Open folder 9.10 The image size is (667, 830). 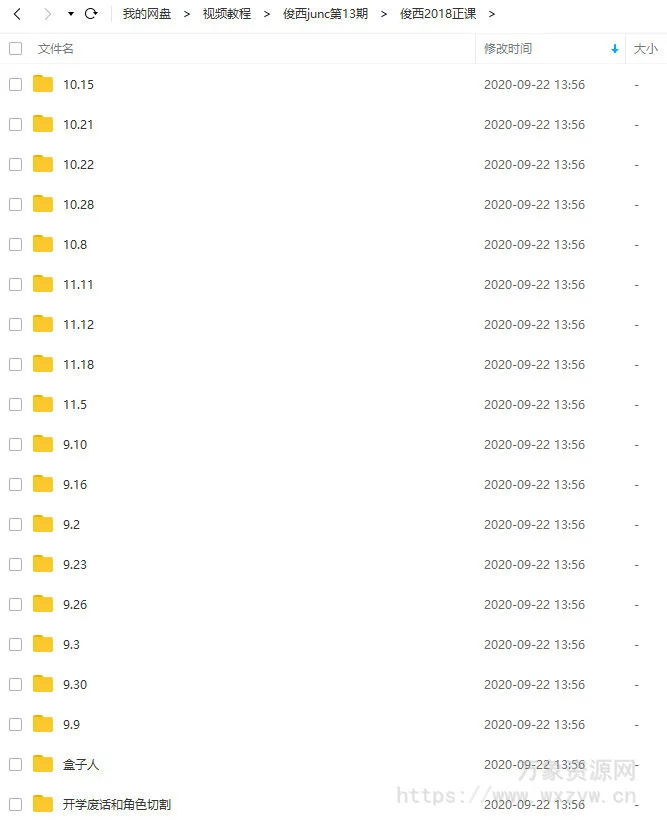[75, 444]
